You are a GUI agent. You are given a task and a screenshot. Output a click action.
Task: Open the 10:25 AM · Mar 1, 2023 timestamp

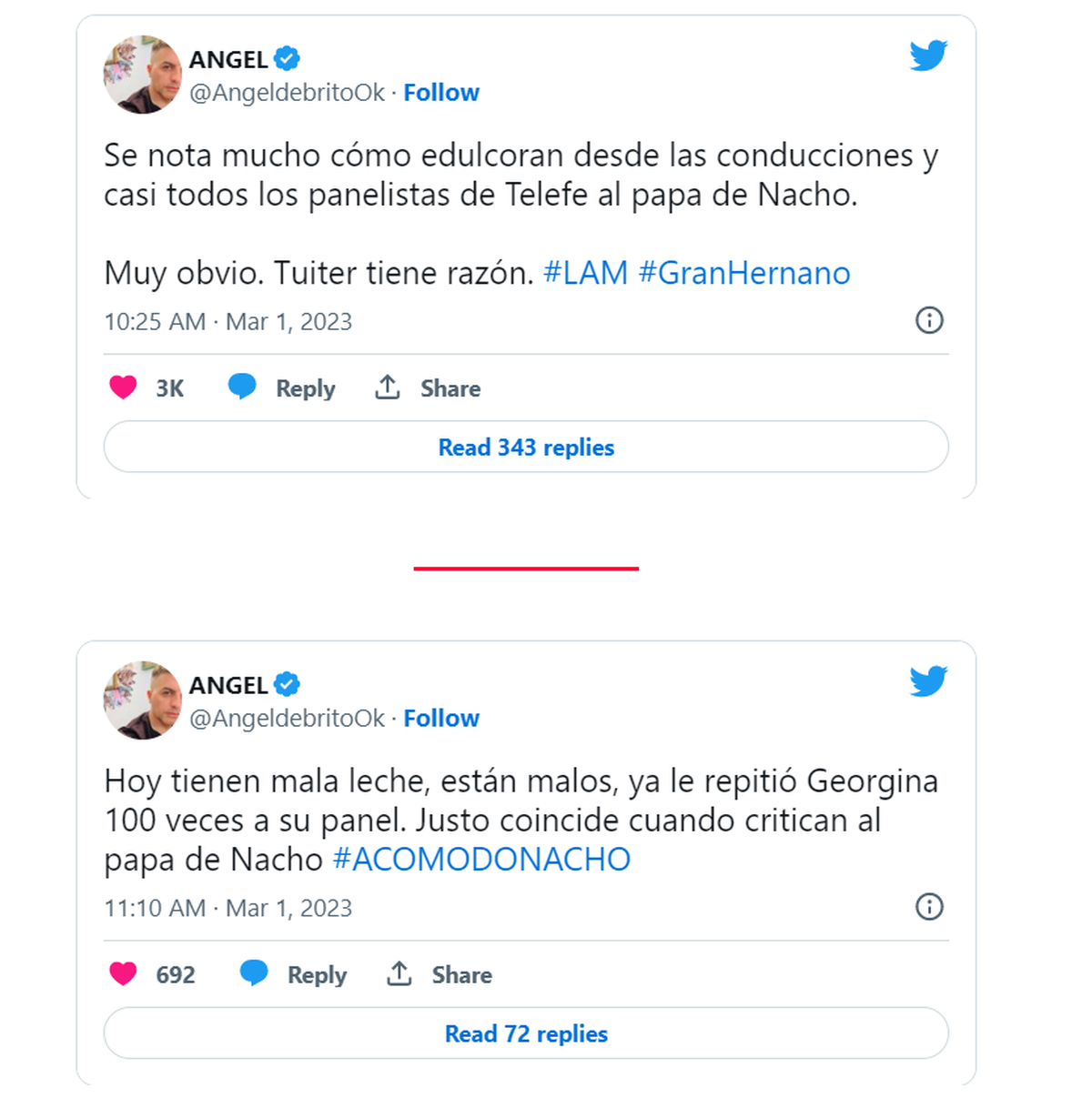point(227,322)
